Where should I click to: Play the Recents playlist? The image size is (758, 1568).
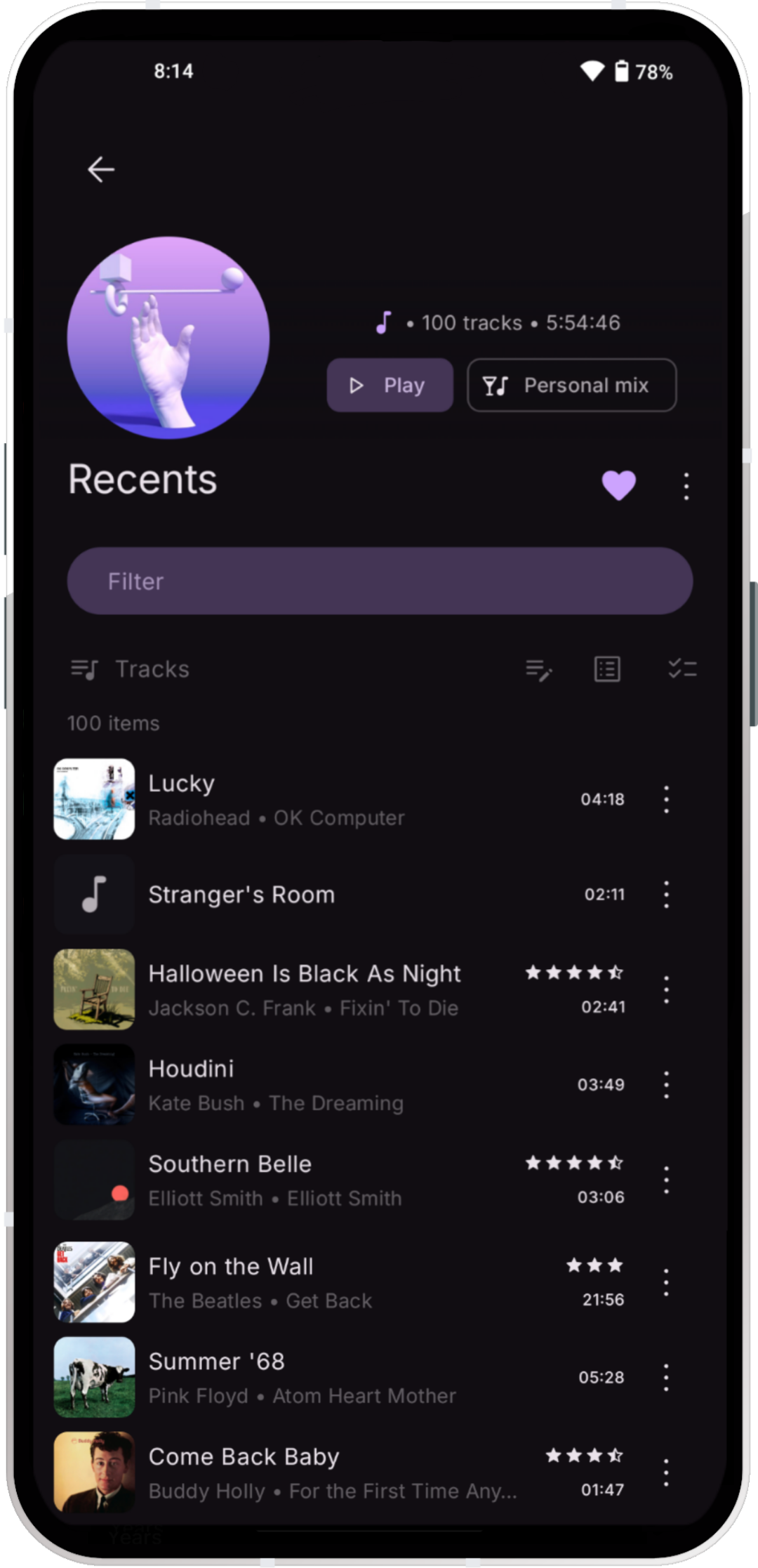(x=390, y=385)
